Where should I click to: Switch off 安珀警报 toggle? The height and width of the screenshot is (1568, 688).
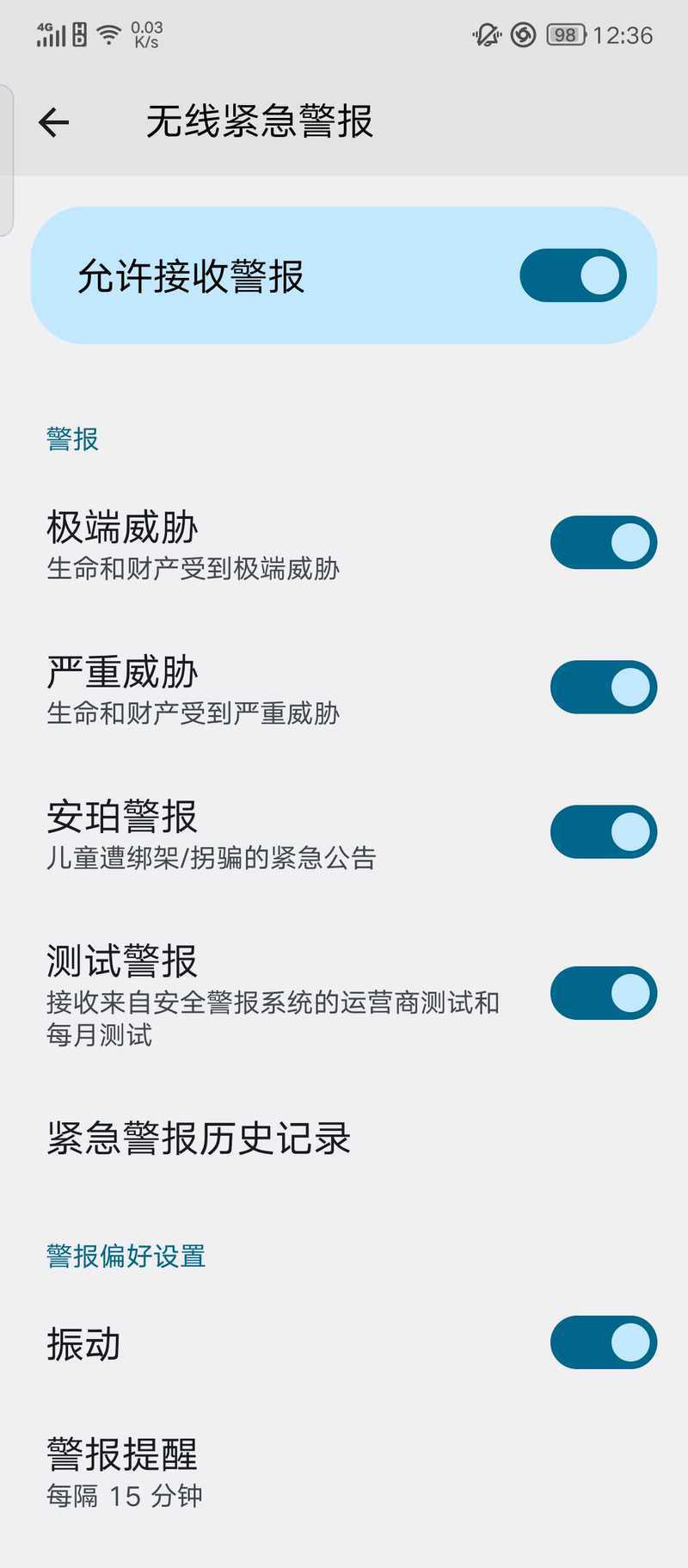coord(604,831)
